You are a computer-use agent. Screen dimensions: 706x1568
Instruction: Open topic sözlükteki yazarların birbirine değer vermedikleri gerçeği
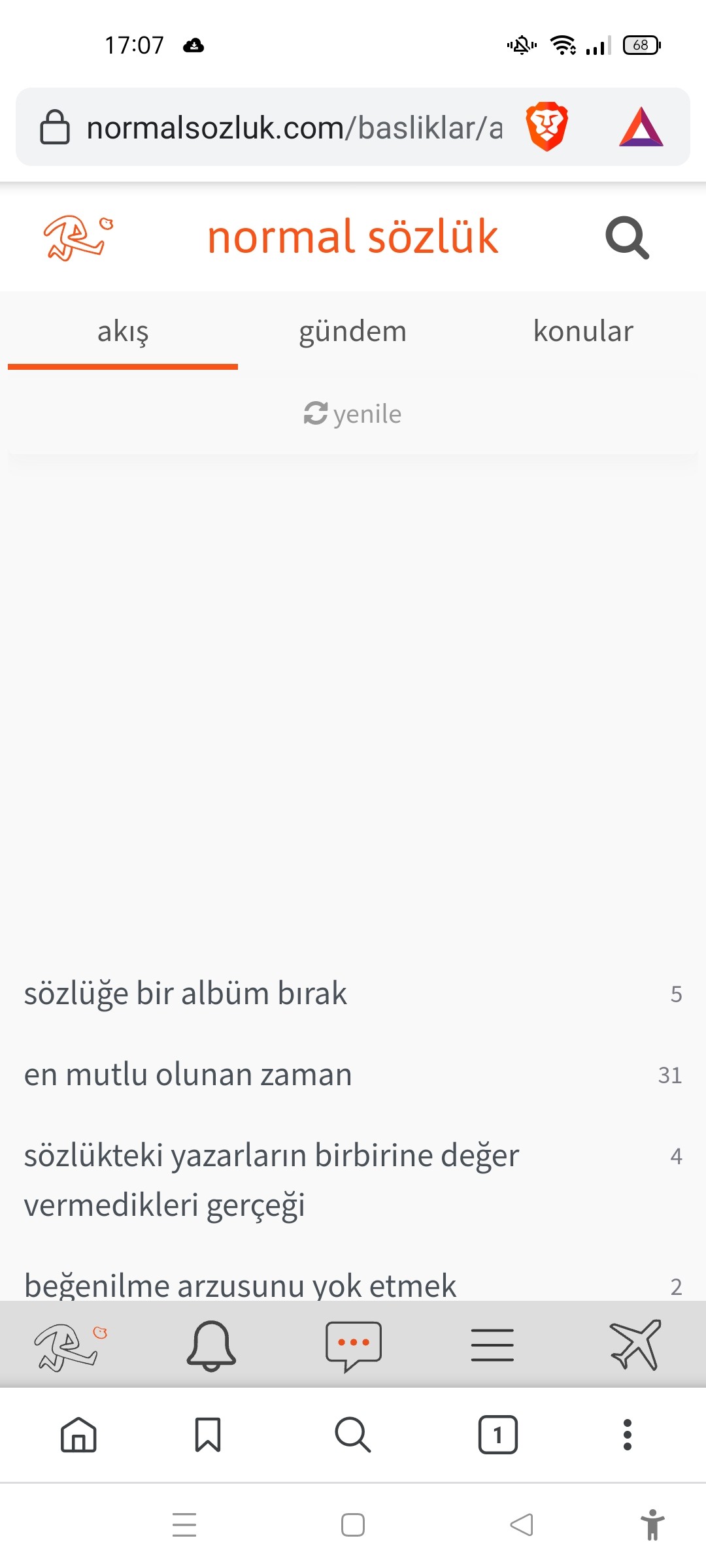tap(271, 1180)
